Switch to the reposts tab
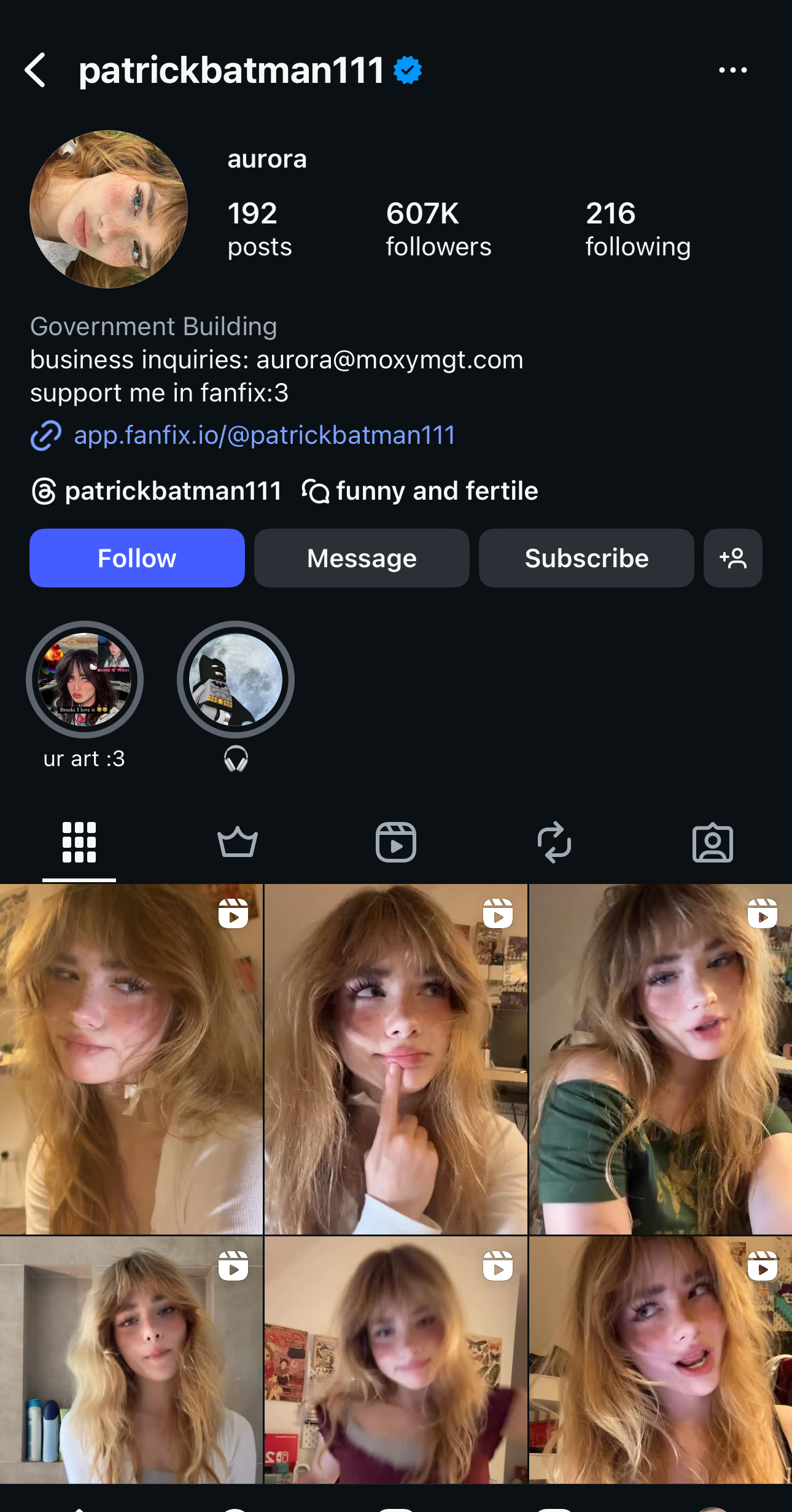Screen dimensions: 792x1512 pos(554,842)
